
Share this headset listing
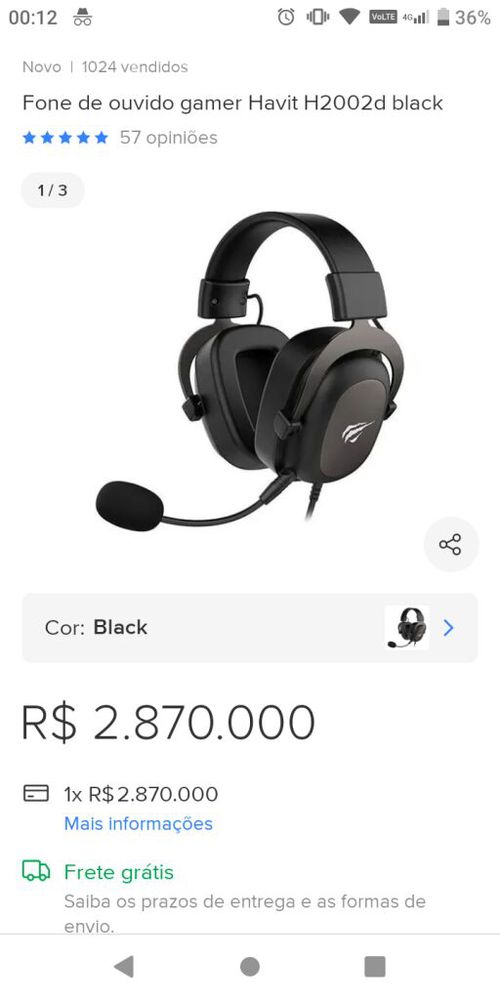click(x=450, y=545)
